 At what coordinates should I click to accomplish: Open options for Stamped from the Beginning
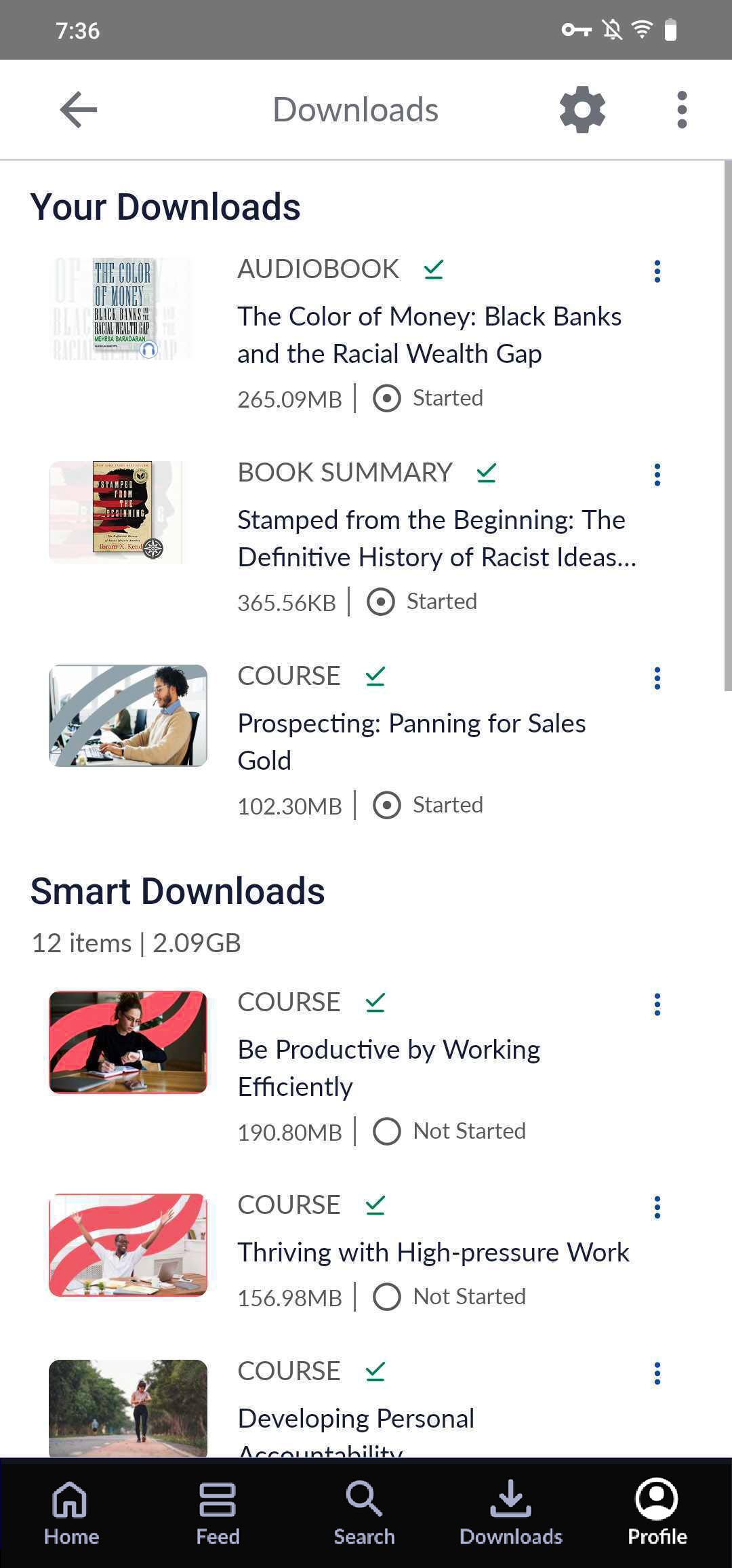pos(657,475)
